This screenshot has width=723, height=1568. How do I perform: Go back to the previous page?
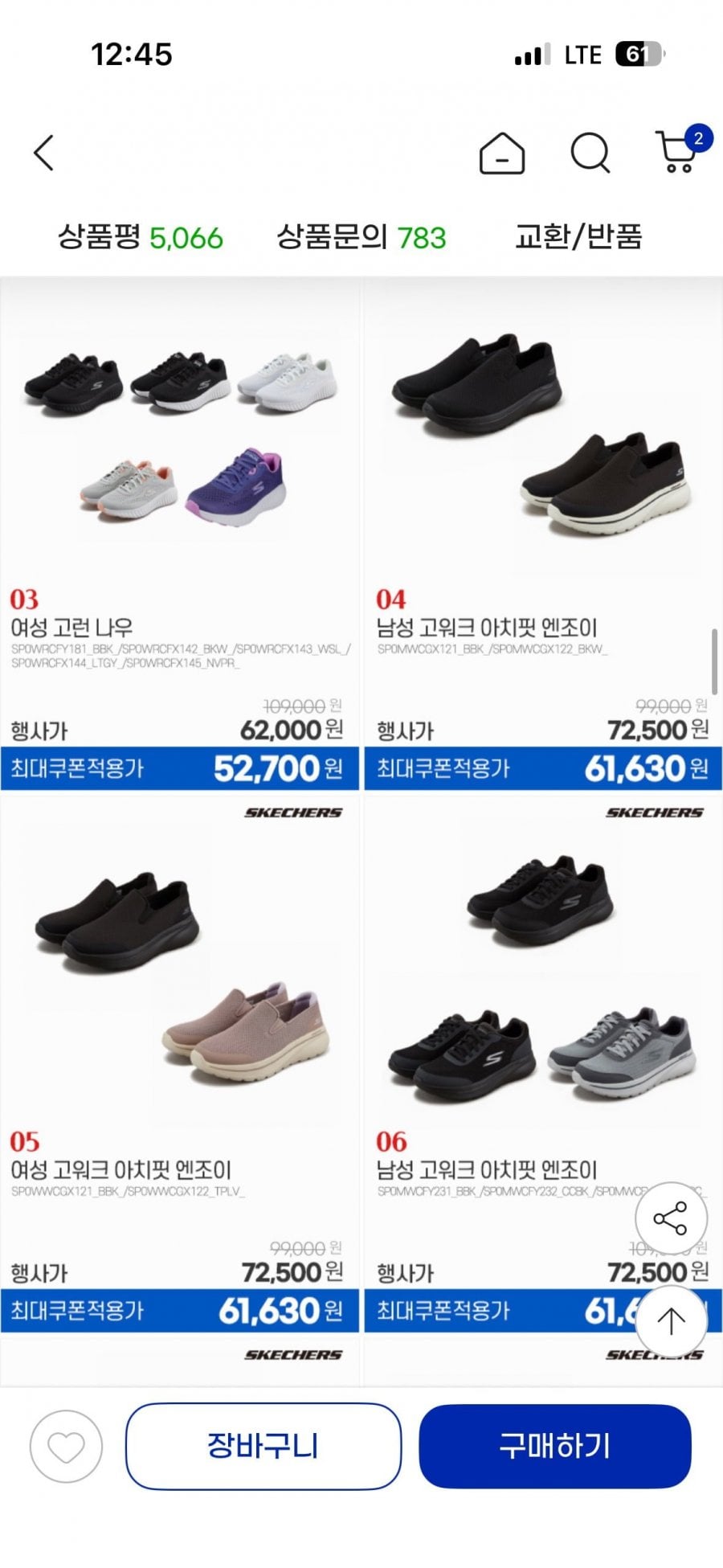[44, 153]
